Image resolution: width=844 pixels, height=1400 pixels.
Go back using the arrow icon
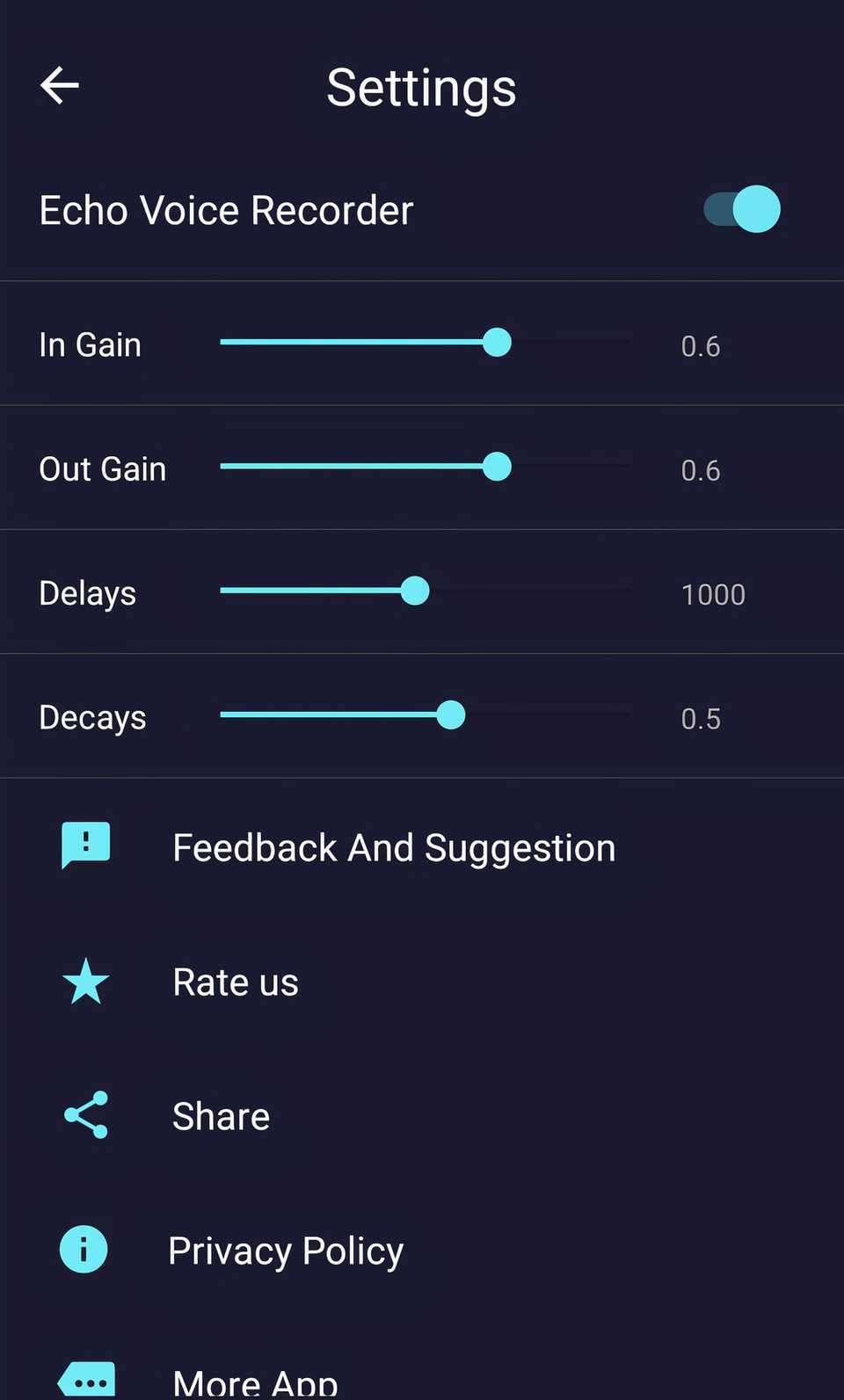60,86
